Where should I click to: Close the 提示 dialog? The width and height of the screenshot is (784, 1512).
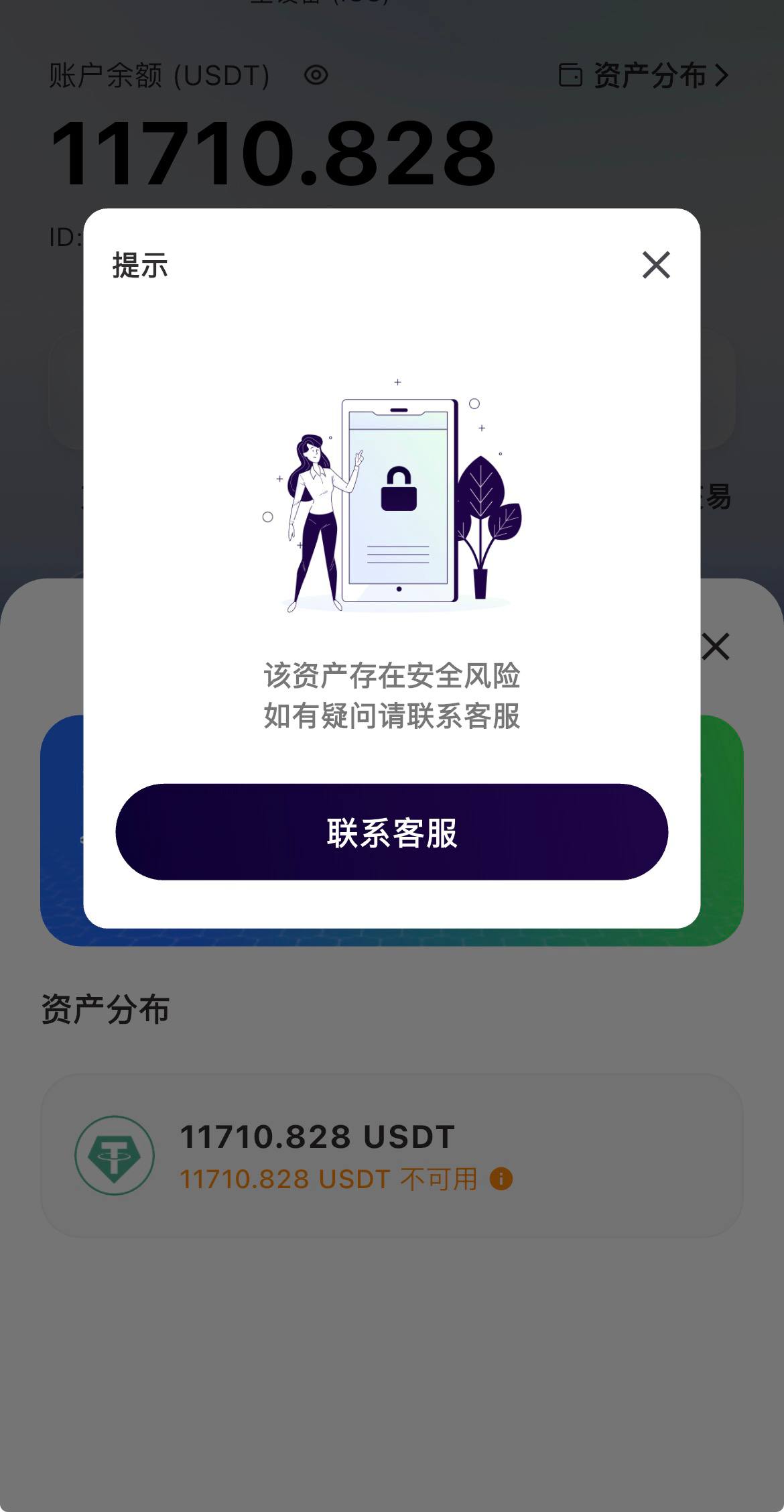click(656, 265)
